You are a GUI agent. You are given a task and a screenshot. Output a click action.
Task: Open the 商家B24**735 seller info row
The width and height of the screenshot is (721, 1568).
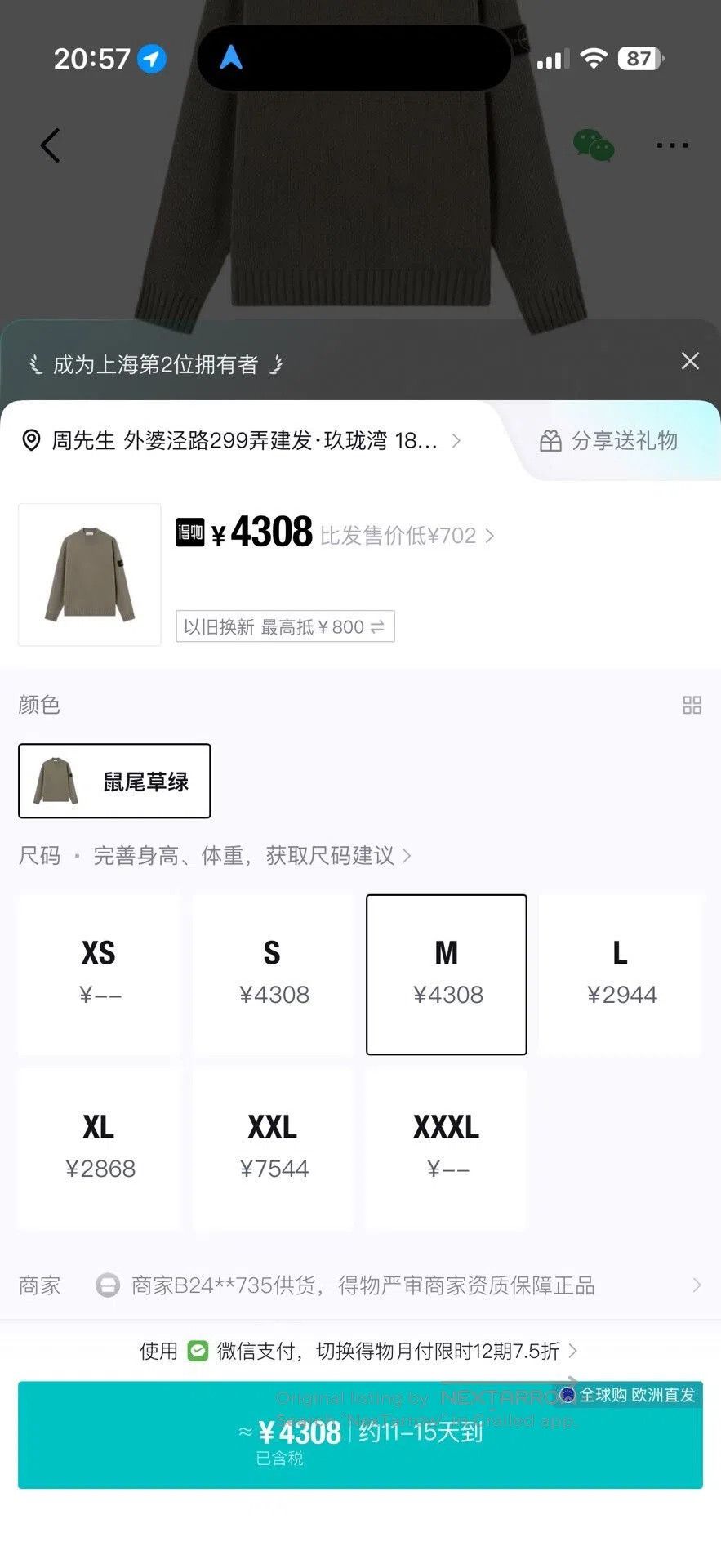pos(360,1285)
